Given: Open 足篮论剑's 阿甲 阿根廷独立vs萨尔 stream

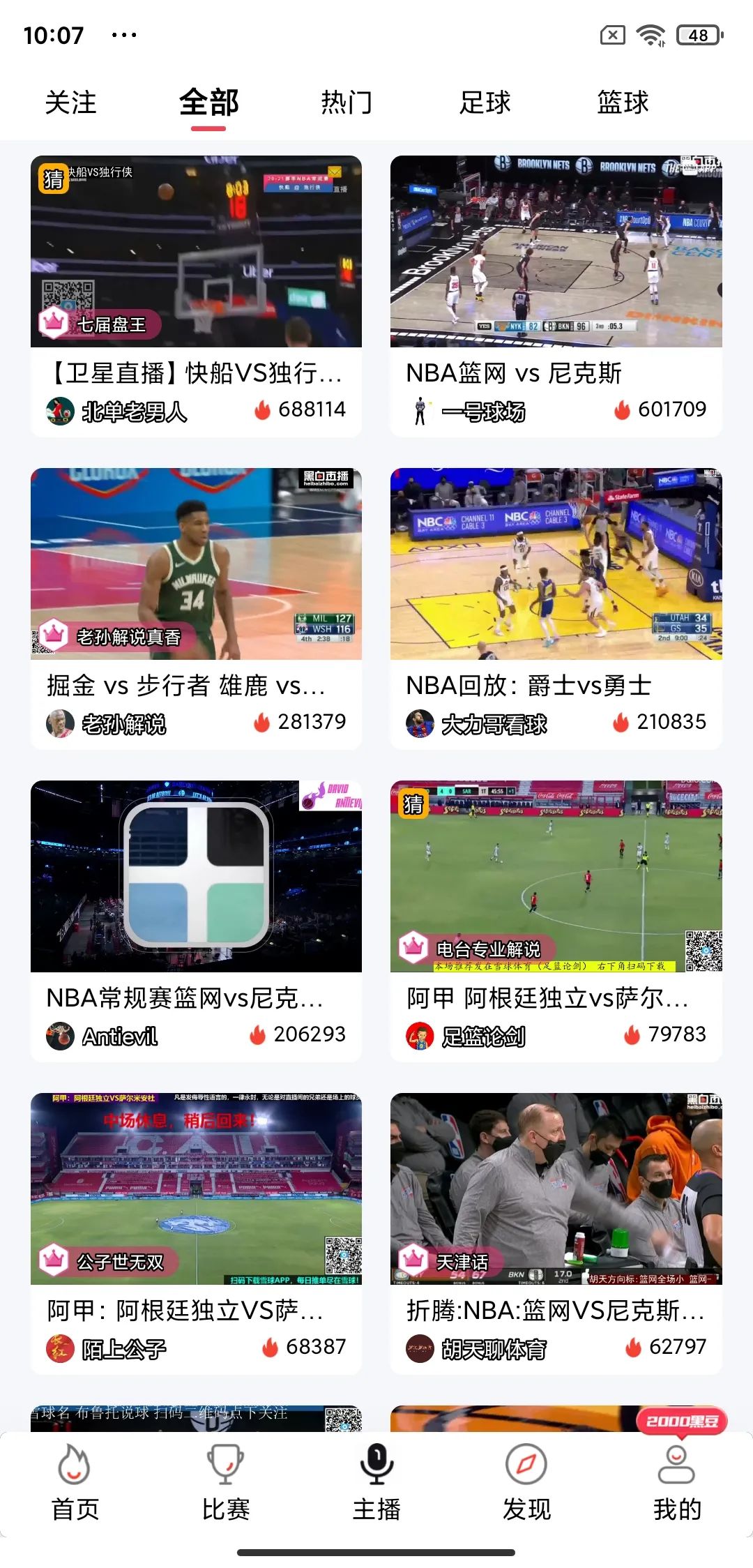Looking at the screenshot, I should 556,877.
